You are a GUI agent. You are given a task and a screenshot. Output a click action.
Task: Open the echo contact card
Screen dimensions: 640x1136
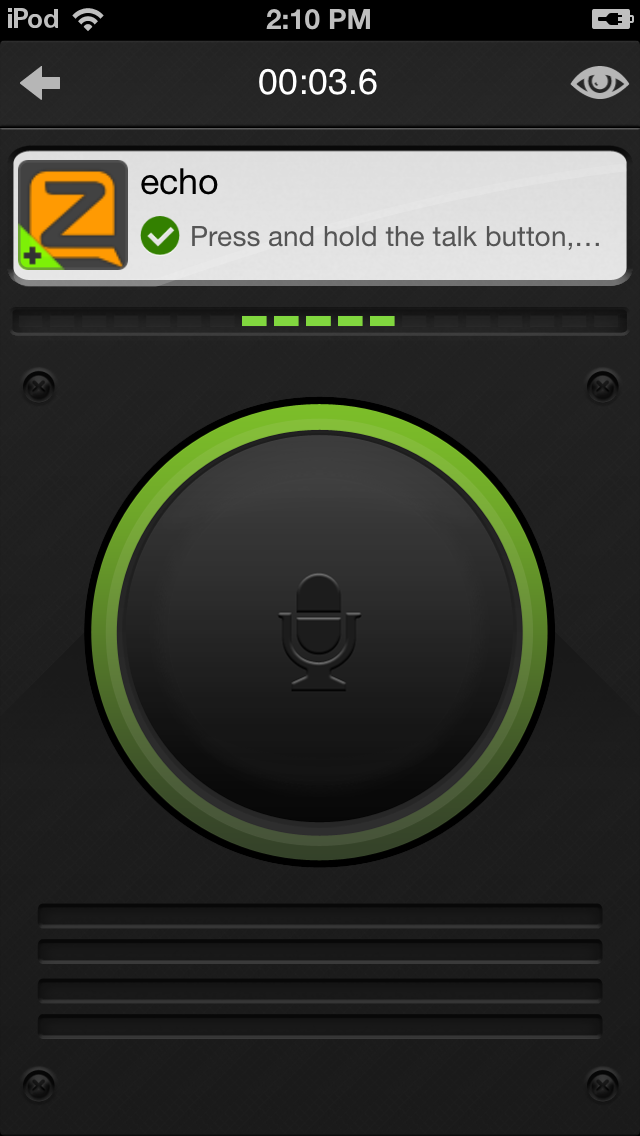320,215
